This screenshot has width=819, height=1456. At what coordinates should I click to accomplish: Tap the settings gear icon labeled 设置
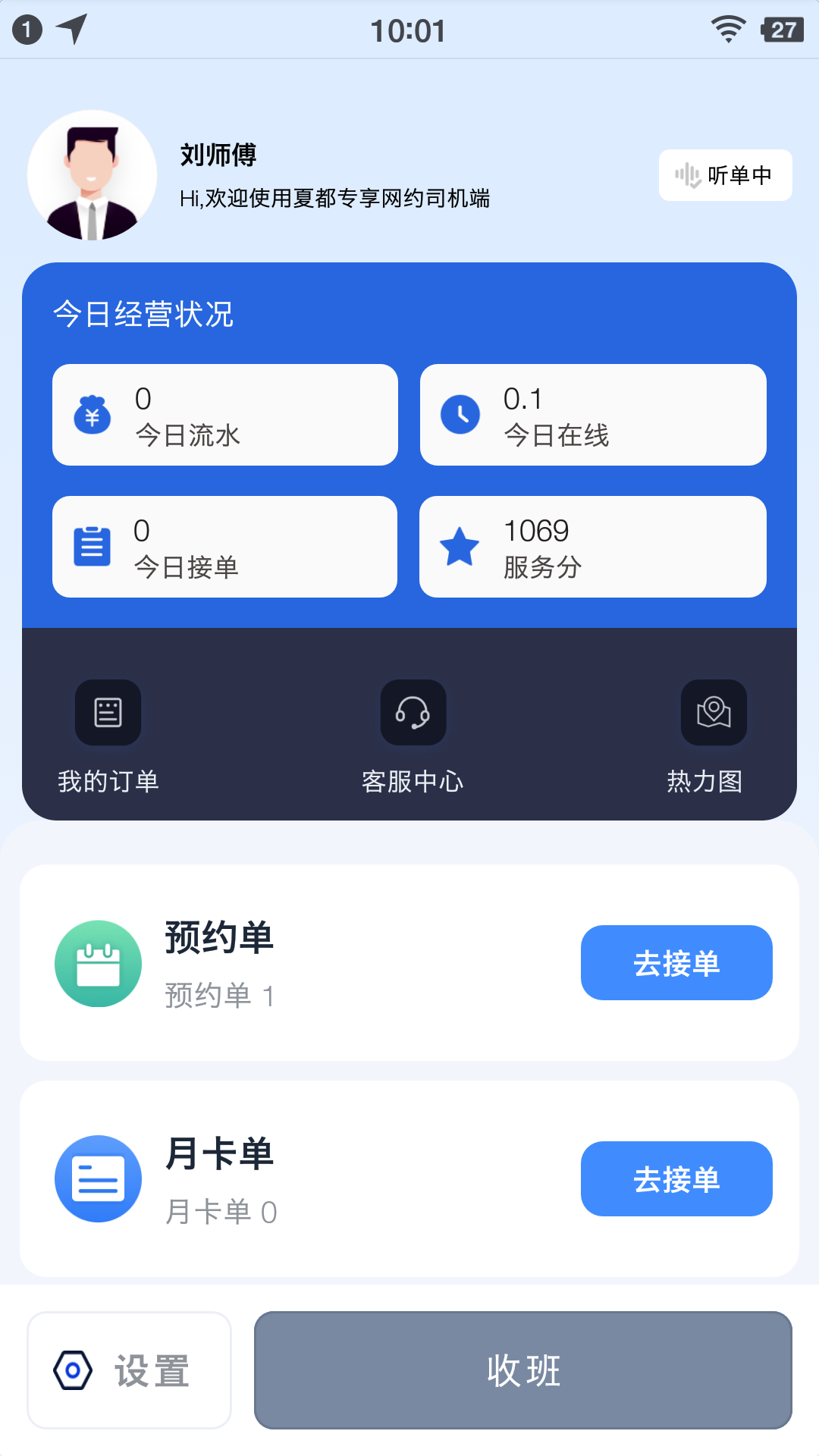pyautogui.click(x=73, y=1370)
